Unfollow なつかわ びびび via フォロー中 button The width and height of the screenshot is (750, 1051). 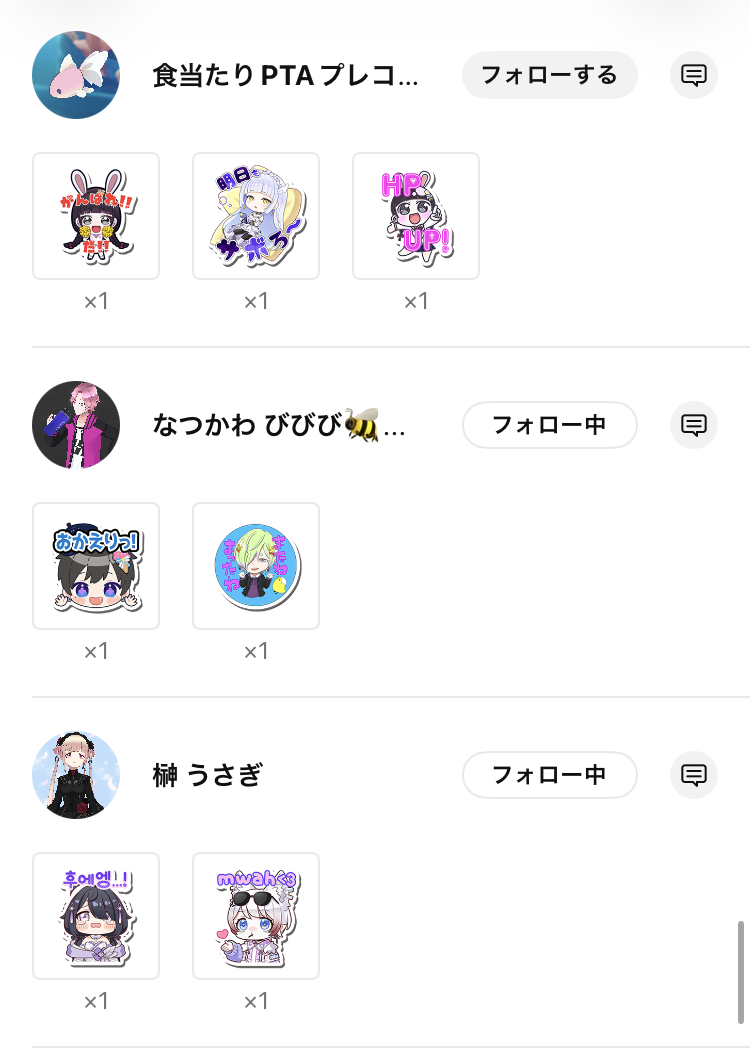[549, 425]
